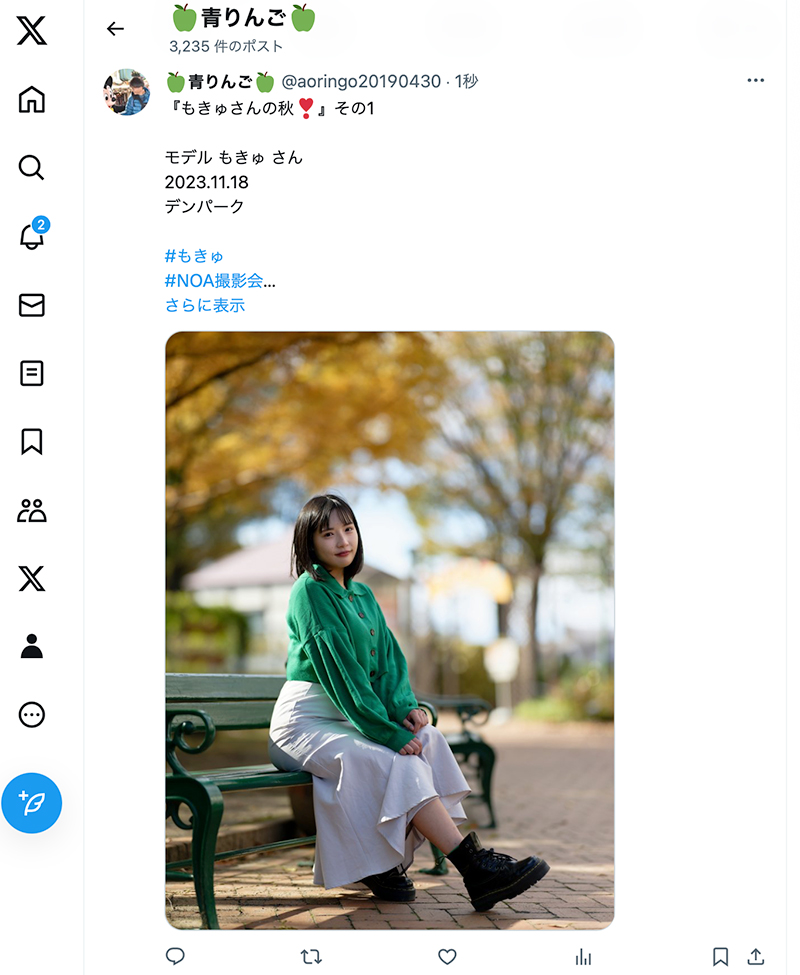Go back using the arrow icon
This screenshot has height=975, width=800.
coord(115,29)
